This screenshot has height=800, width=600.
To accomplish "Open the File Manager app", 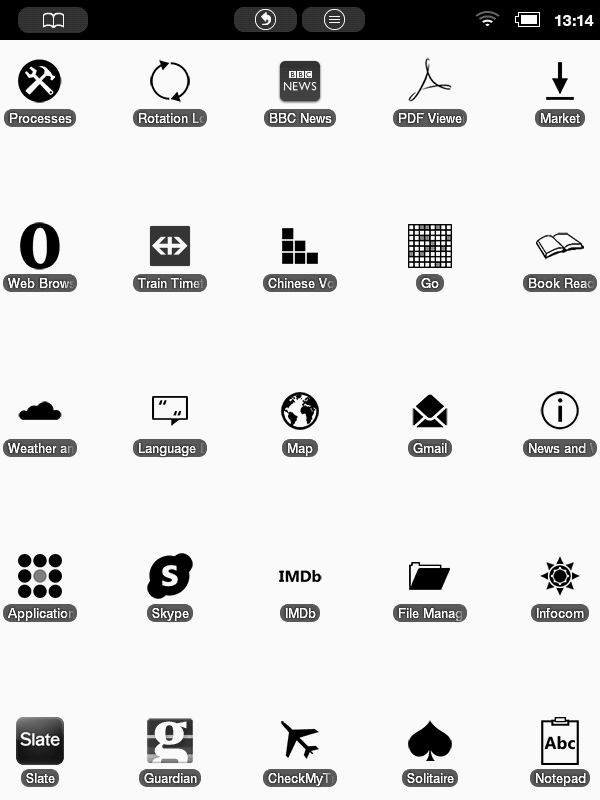I will (430, 576).
